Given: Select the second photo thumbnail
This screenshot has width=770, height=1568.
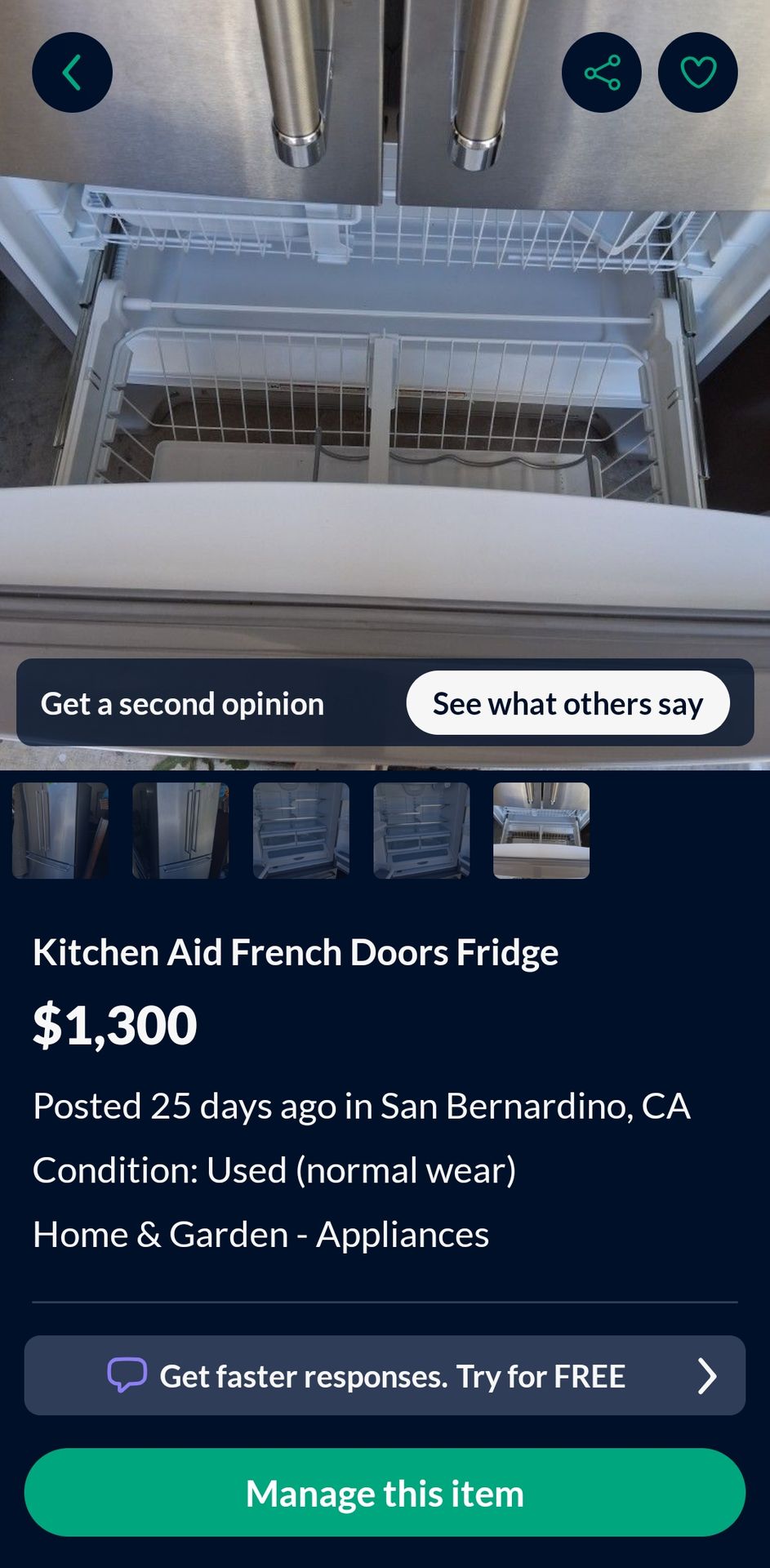Looking at the screenshot, I should coord(180,831).
